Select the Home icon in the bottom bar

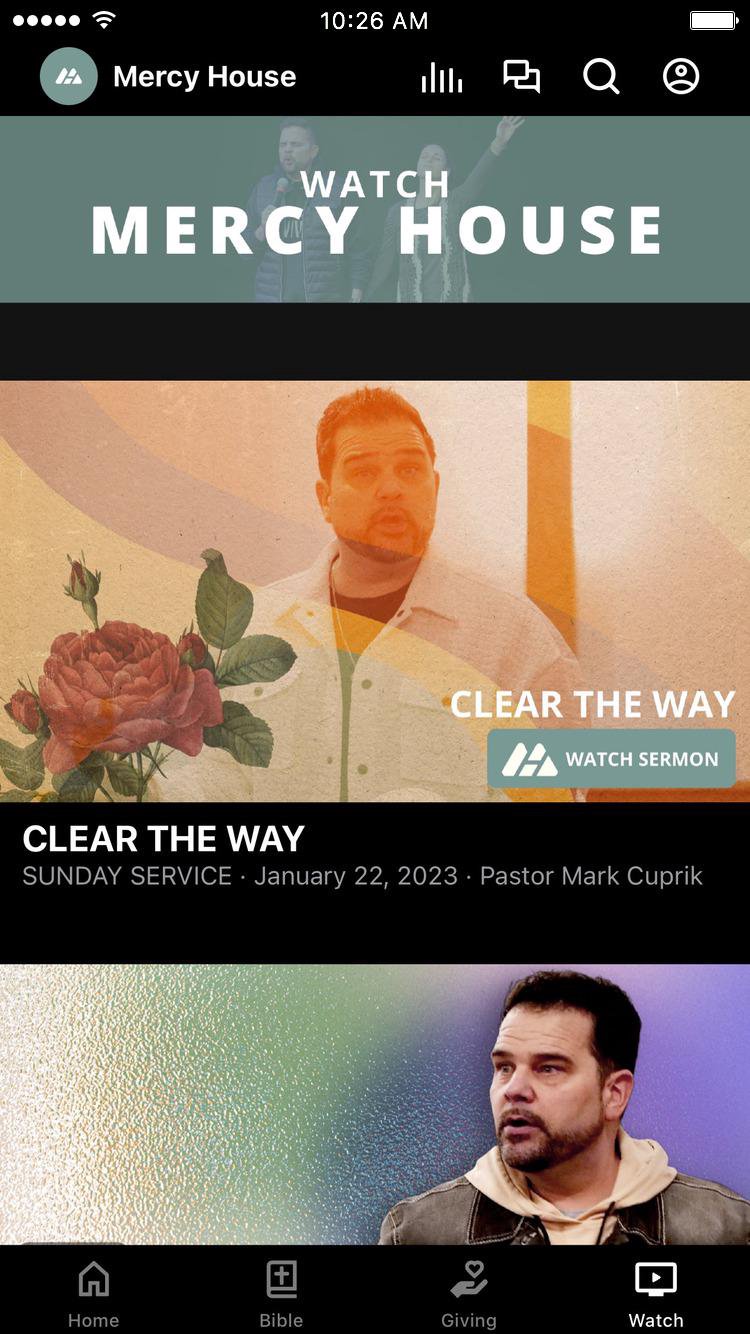click(93, 1279)
